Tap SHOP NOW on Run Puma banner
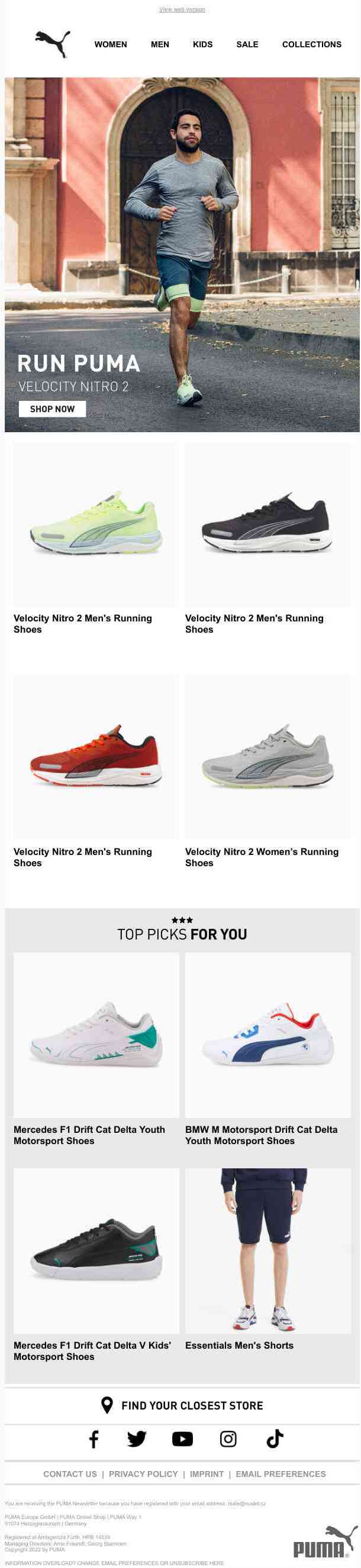 (52, 409)
